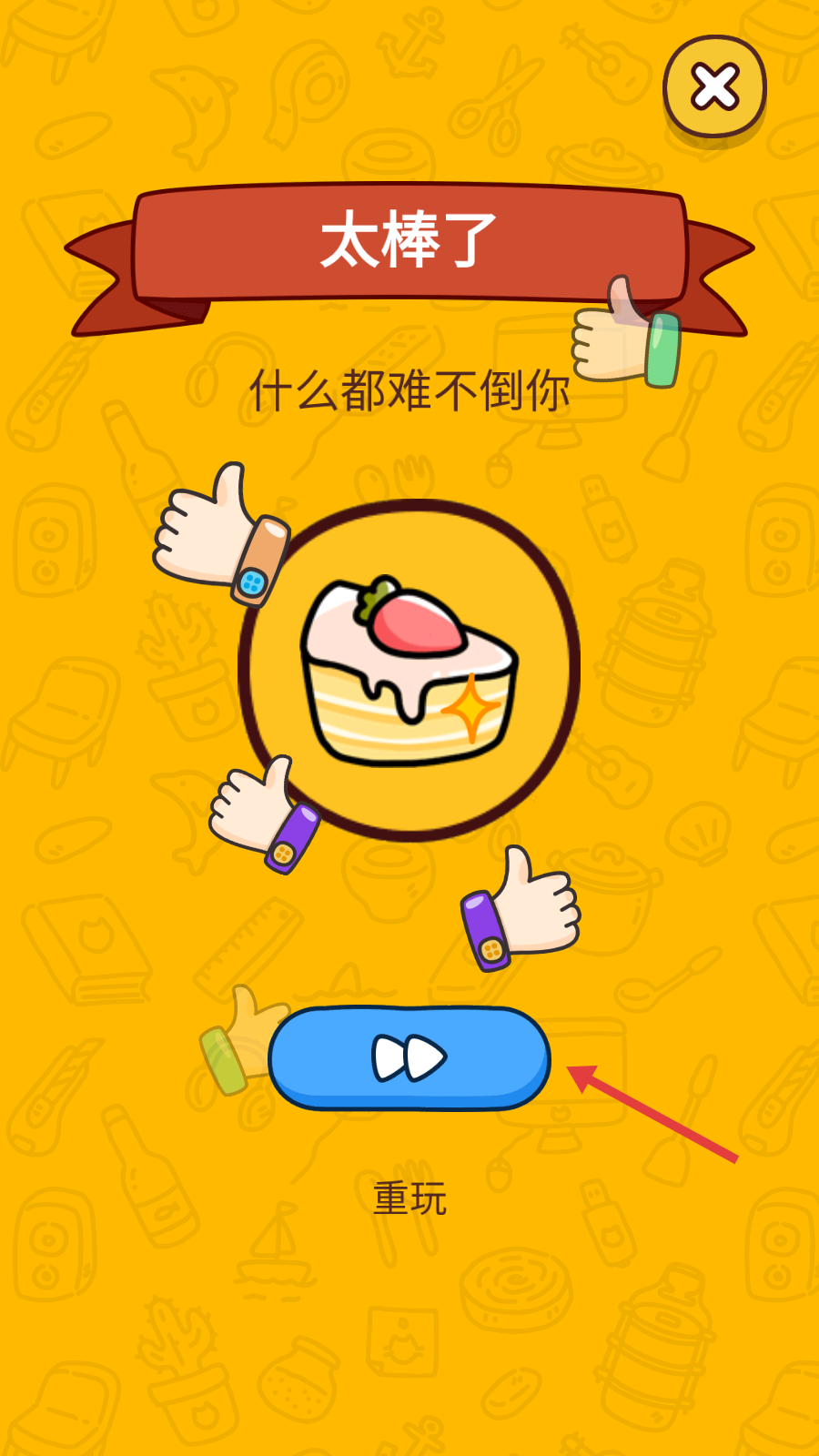Tap the blue fast-forward next button
819x1456 pixels.
click(409, 1057)
